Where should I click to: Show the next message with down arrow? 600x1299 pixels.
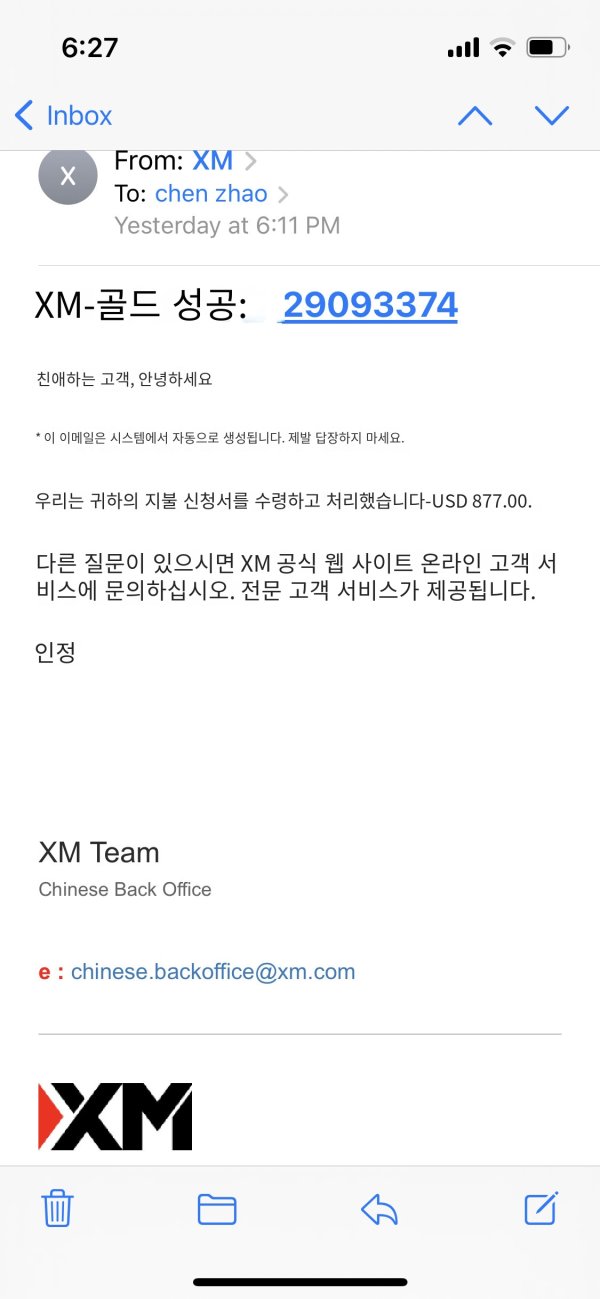pyautogui.click(x=551, y=116)
